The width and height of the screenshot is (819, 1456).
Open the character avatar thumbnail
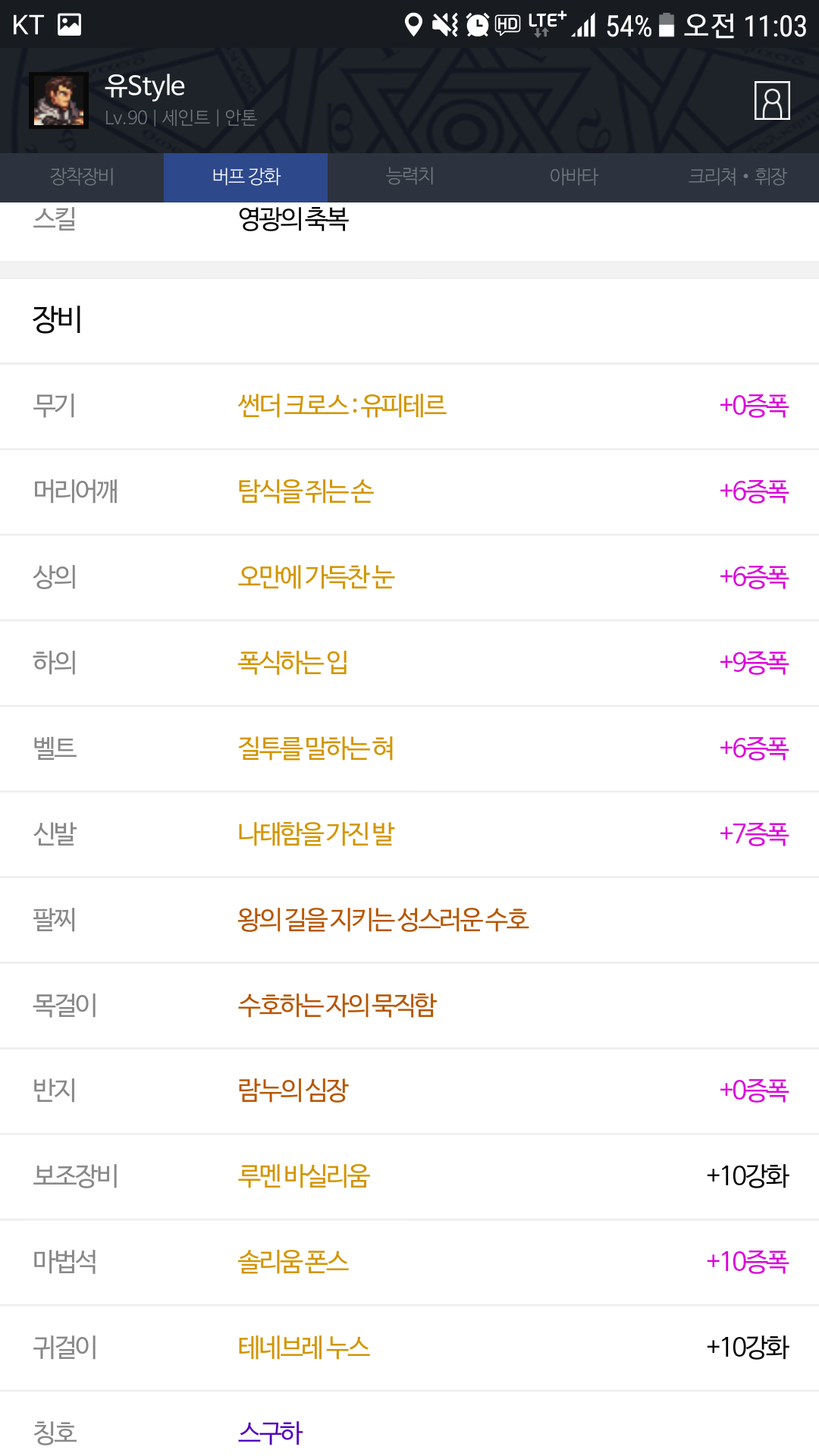[x=58, y=100]
